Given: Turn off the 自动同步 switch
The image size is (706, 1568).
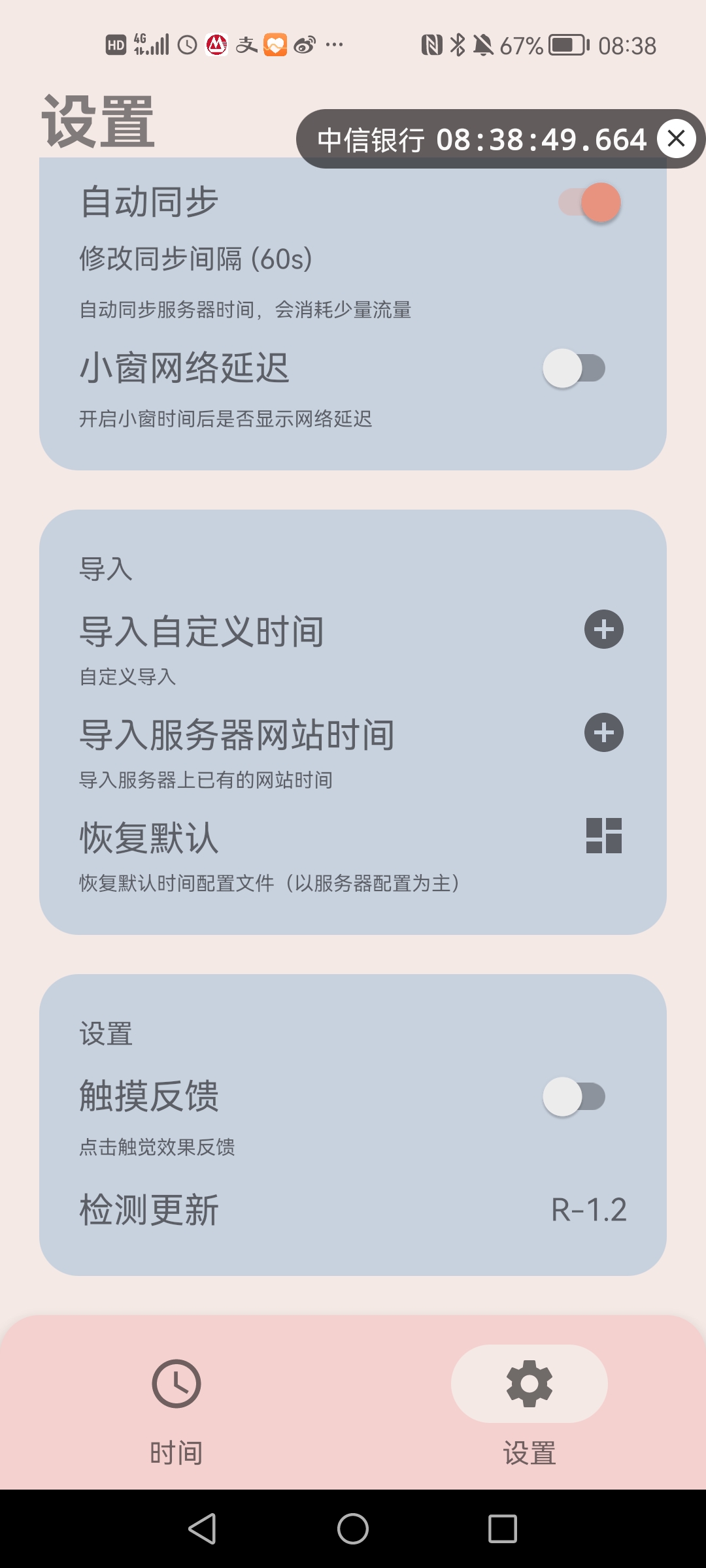Looking at the screenshot, I should 590,203.
